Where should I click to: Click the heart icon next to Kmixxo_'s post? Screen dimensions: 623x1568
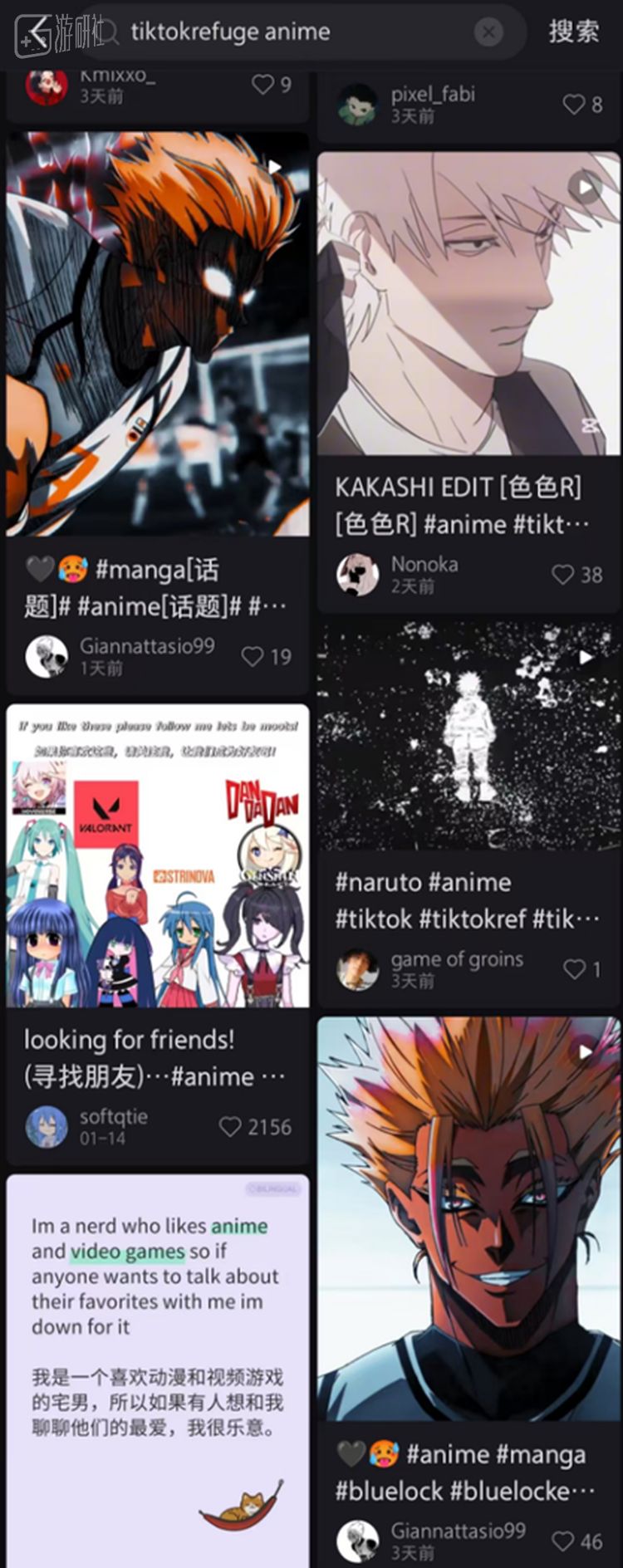(262, 83)
